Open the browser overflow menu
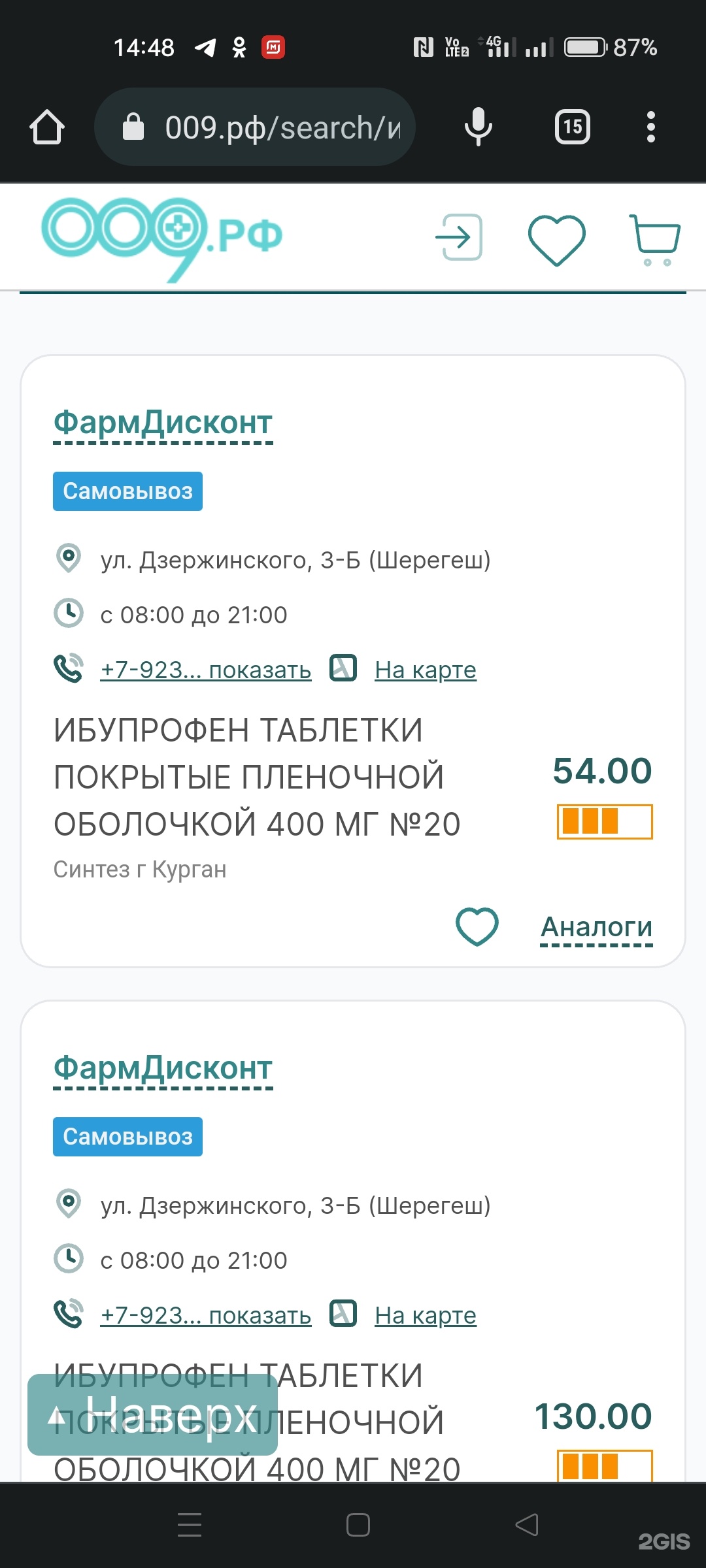Image resolution: width=706 pixels, height=1568 pixels. 650,127
